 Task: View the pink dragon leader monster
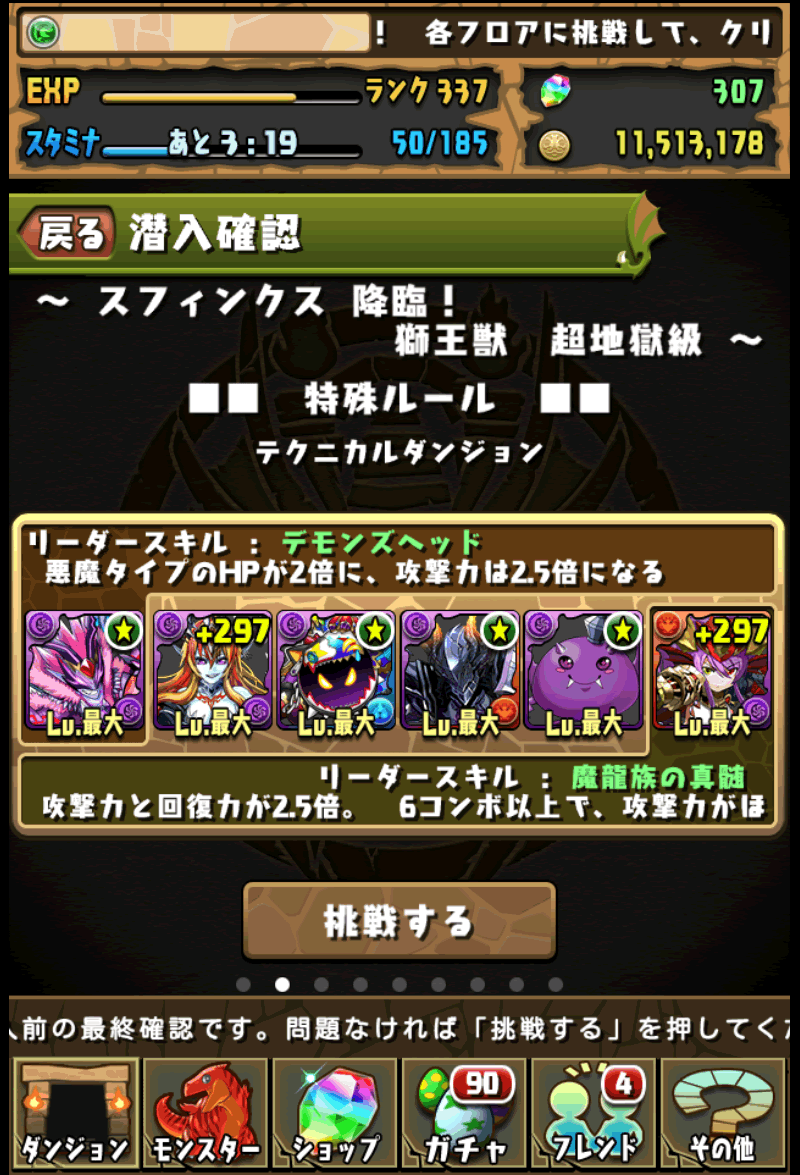[84, 674]
